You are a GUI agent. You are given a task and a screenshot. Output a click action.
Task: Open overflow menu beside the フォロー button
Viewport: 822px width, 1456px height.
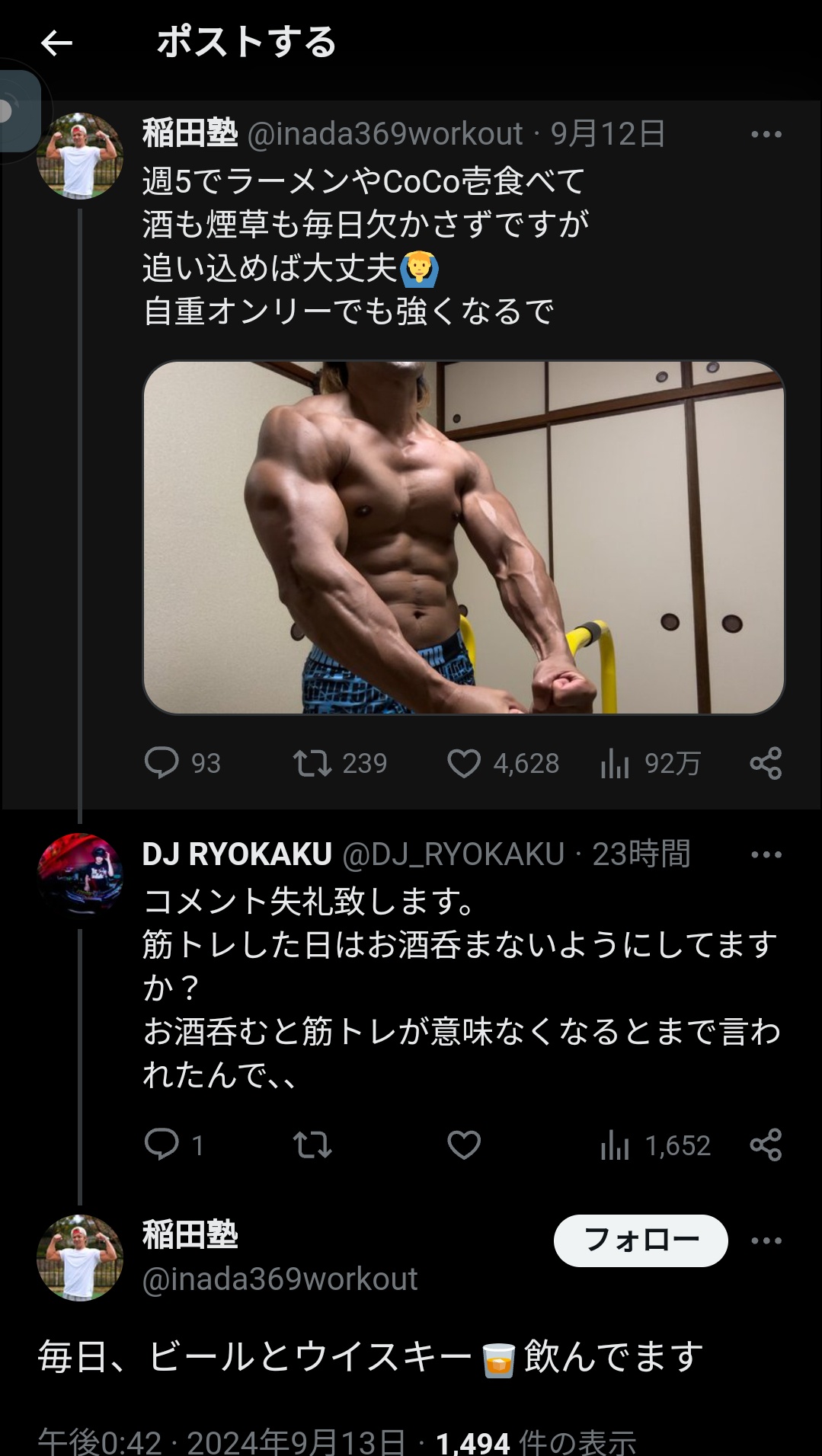point(766,1240)
